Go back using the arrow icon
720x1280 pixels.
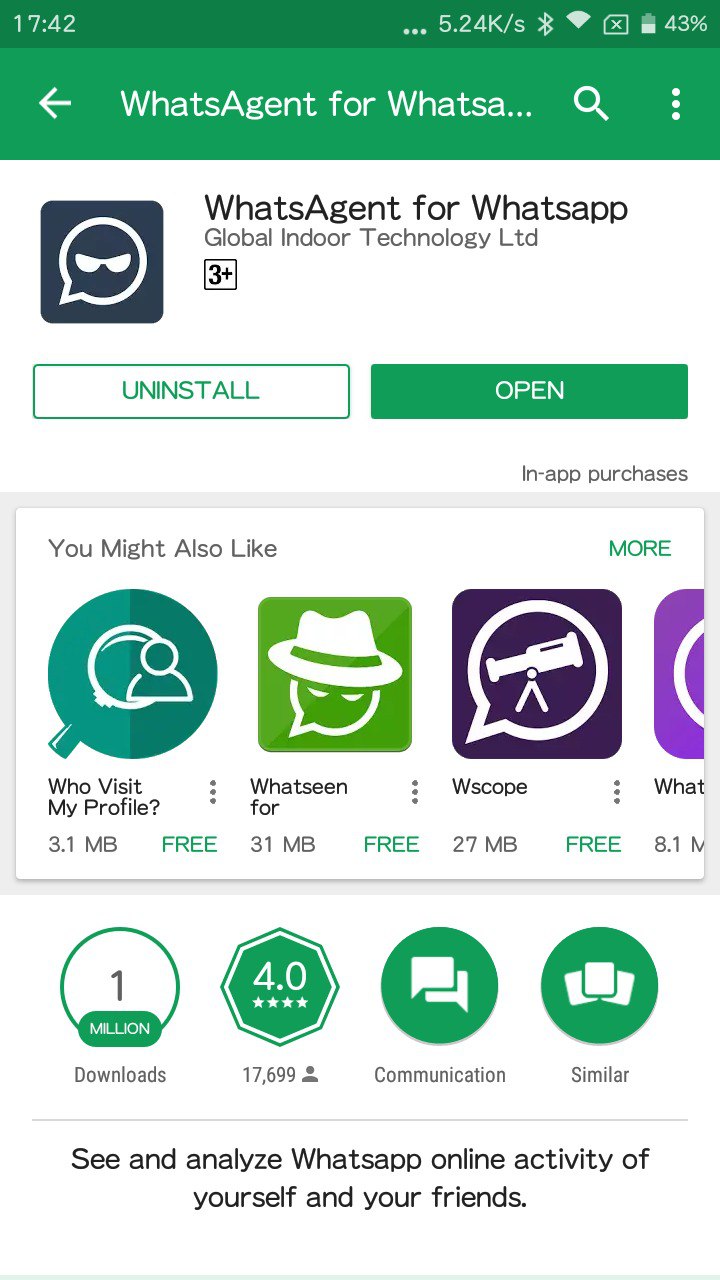click(x=55, y=104)
